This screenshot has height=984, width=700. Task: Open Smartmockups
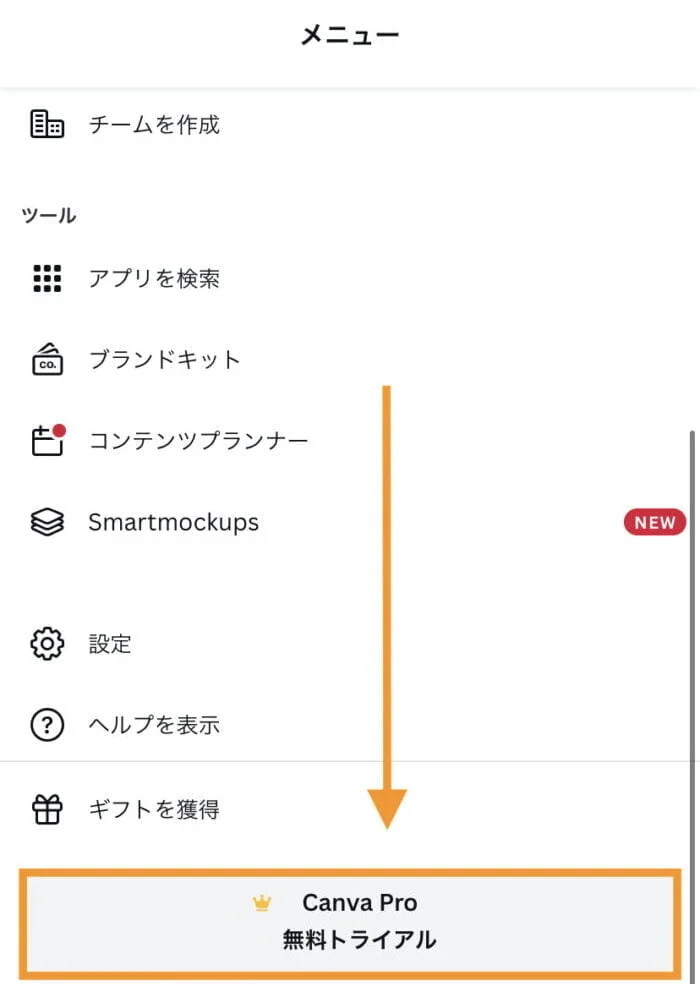point(173,522)
